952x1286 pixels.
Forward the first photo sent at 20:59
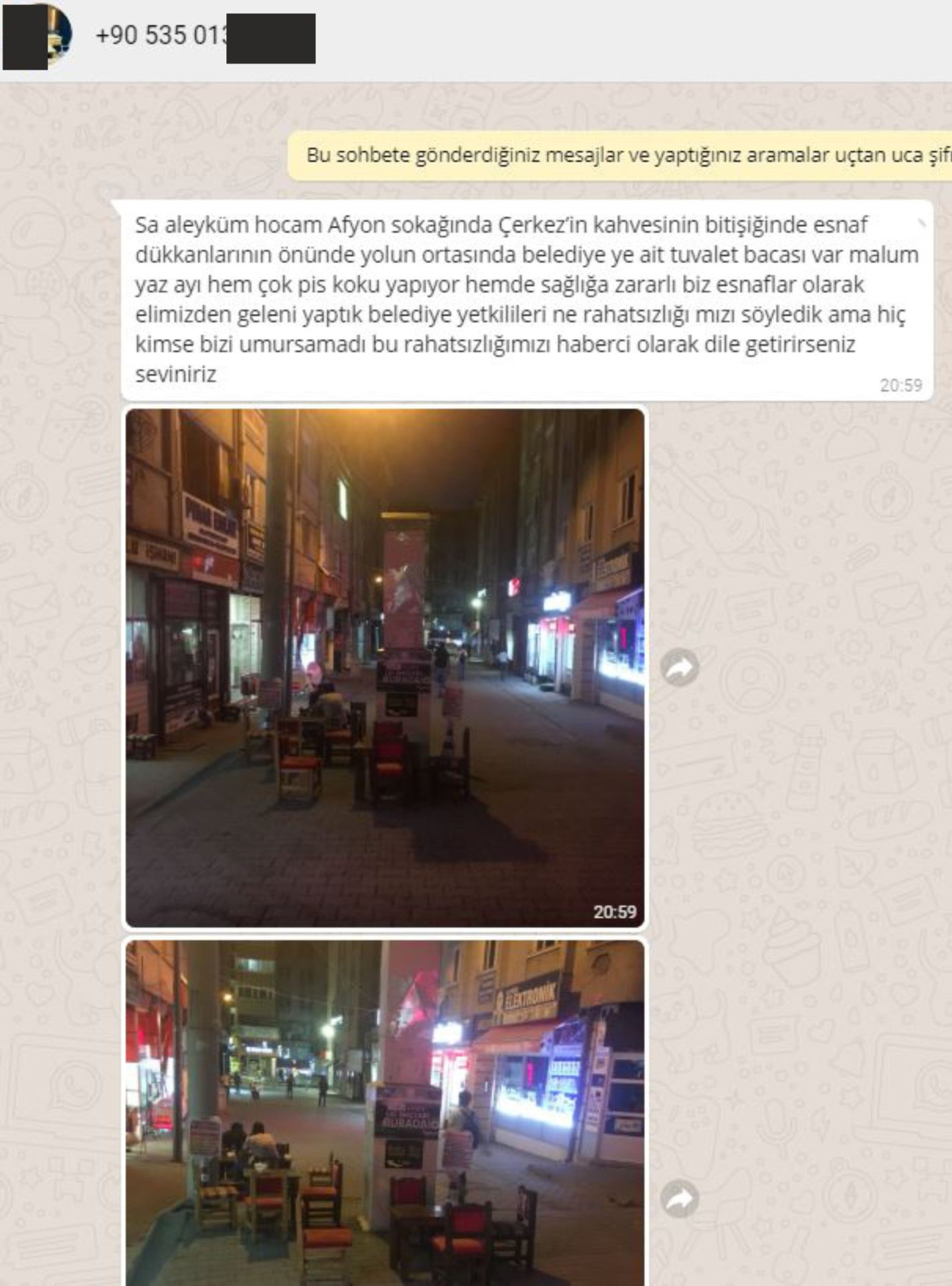pos(680,668)
